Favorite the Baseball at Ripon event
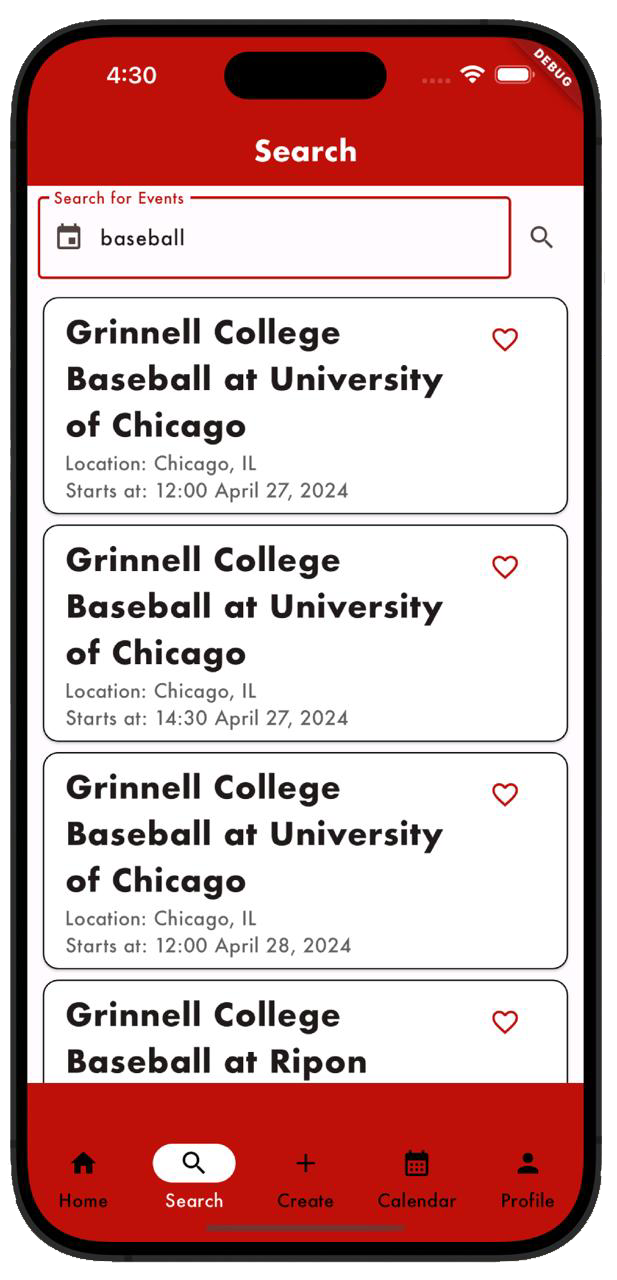The height and width of the screenshot is (1280, 617). 505,1022
